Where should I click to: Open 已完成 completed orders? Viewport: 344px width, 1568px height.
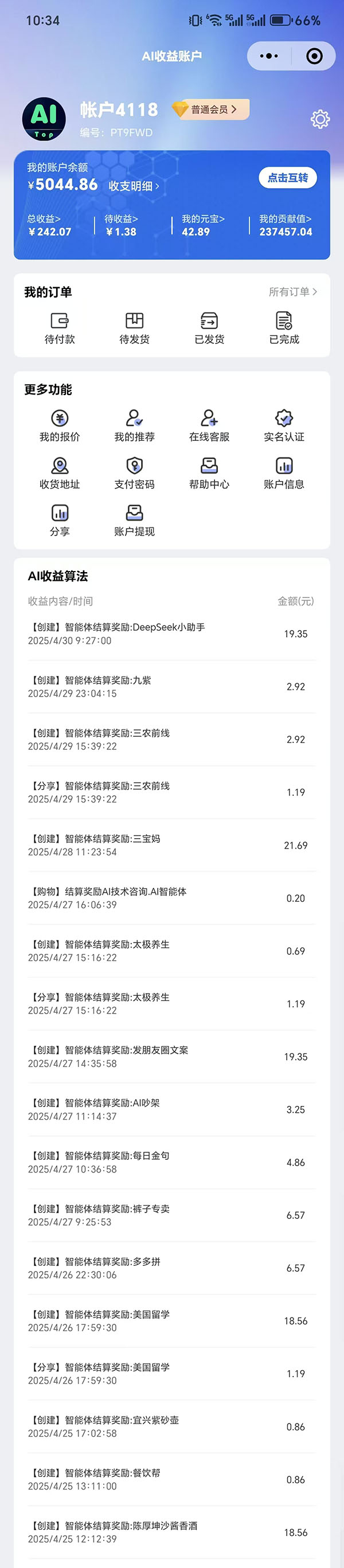tap(284, 328)
